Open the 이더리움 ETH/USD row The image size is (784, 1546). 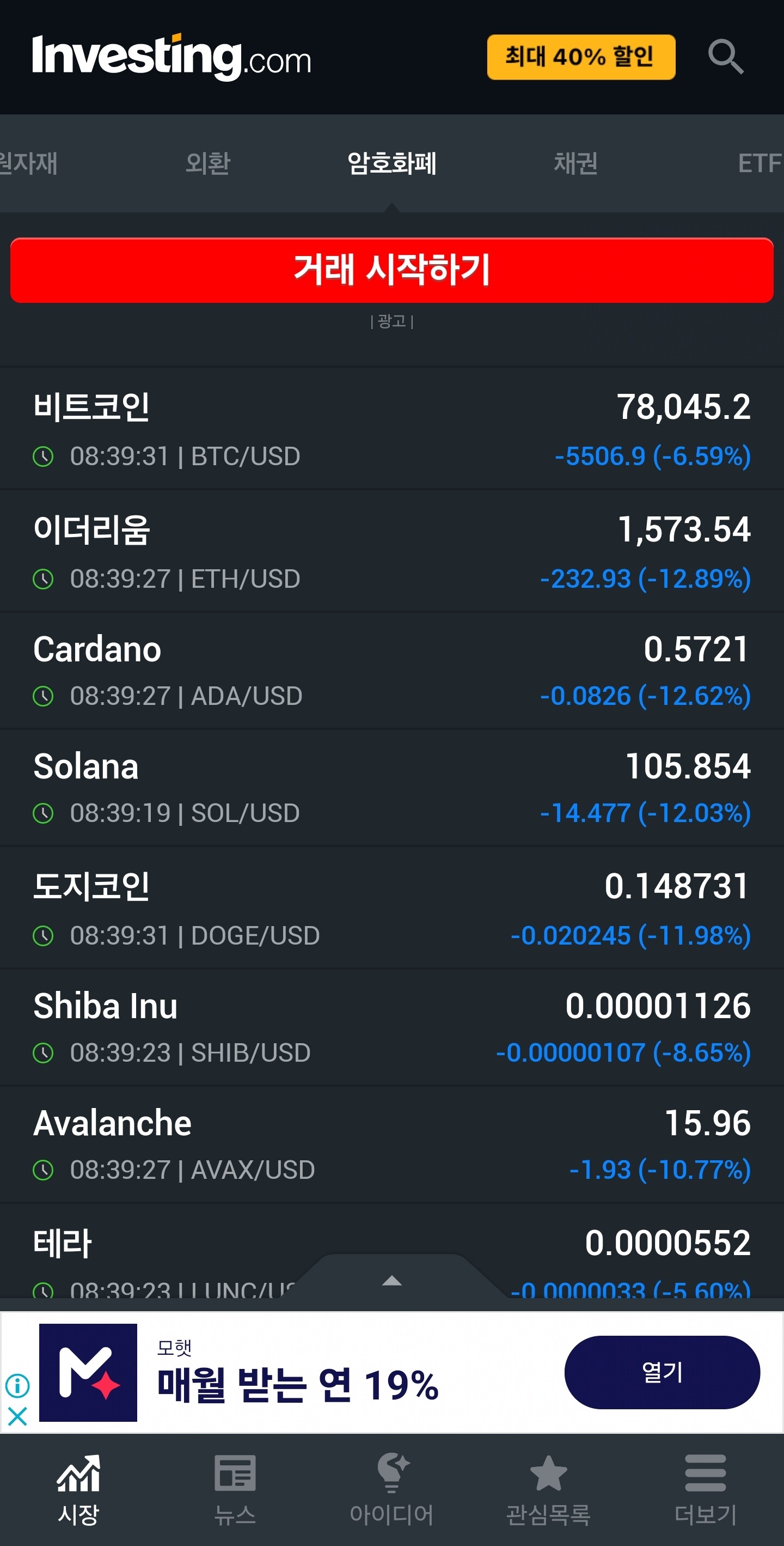[x=391, y=551]
